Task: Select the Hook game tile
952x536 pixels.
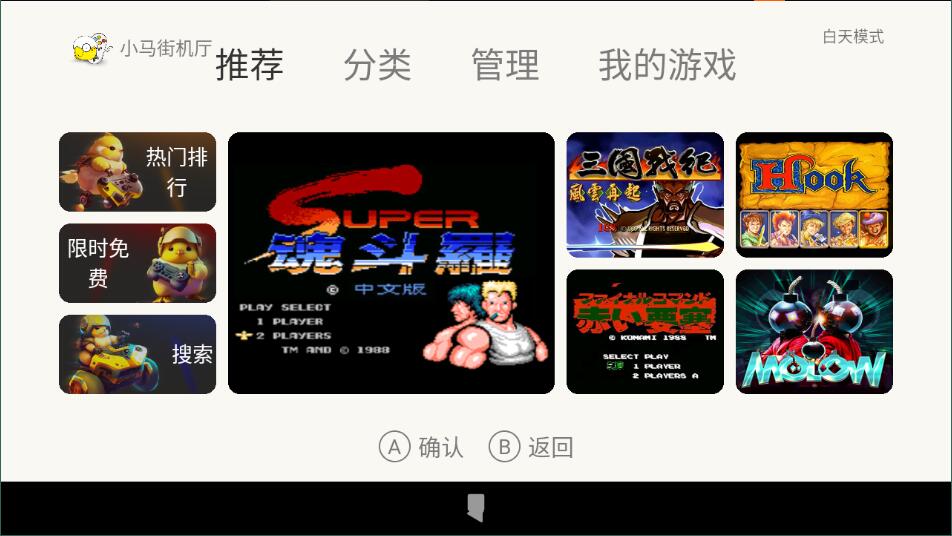Action: [x=814, y=195]
